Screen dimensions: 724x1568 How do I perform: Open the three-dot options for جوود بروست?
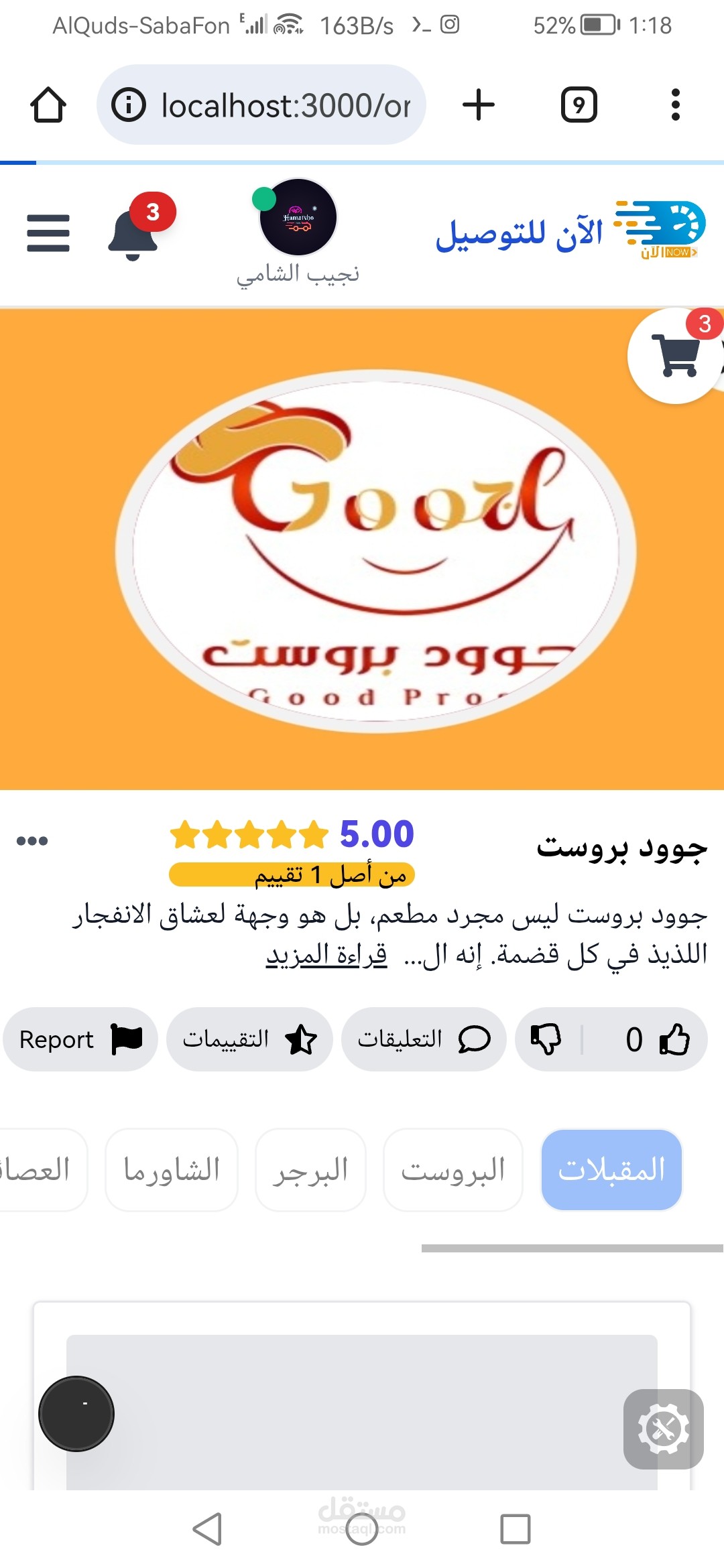coord(32,841)
